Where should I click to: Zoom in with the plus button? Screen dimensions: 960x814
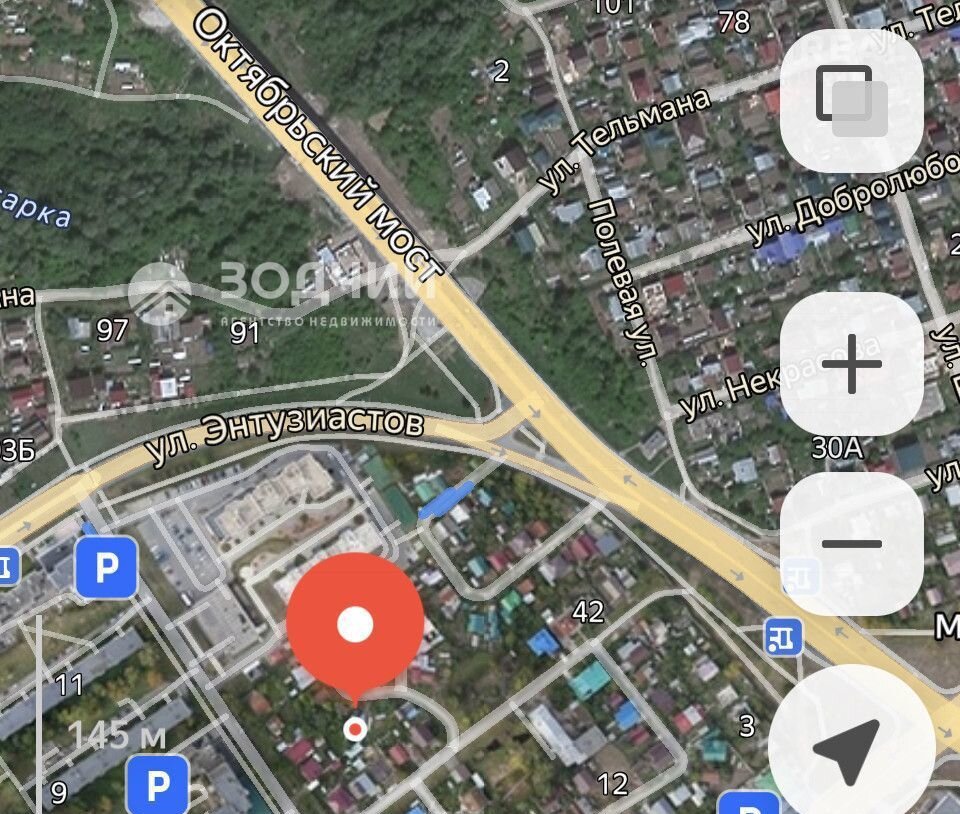(x=851, y=364)
